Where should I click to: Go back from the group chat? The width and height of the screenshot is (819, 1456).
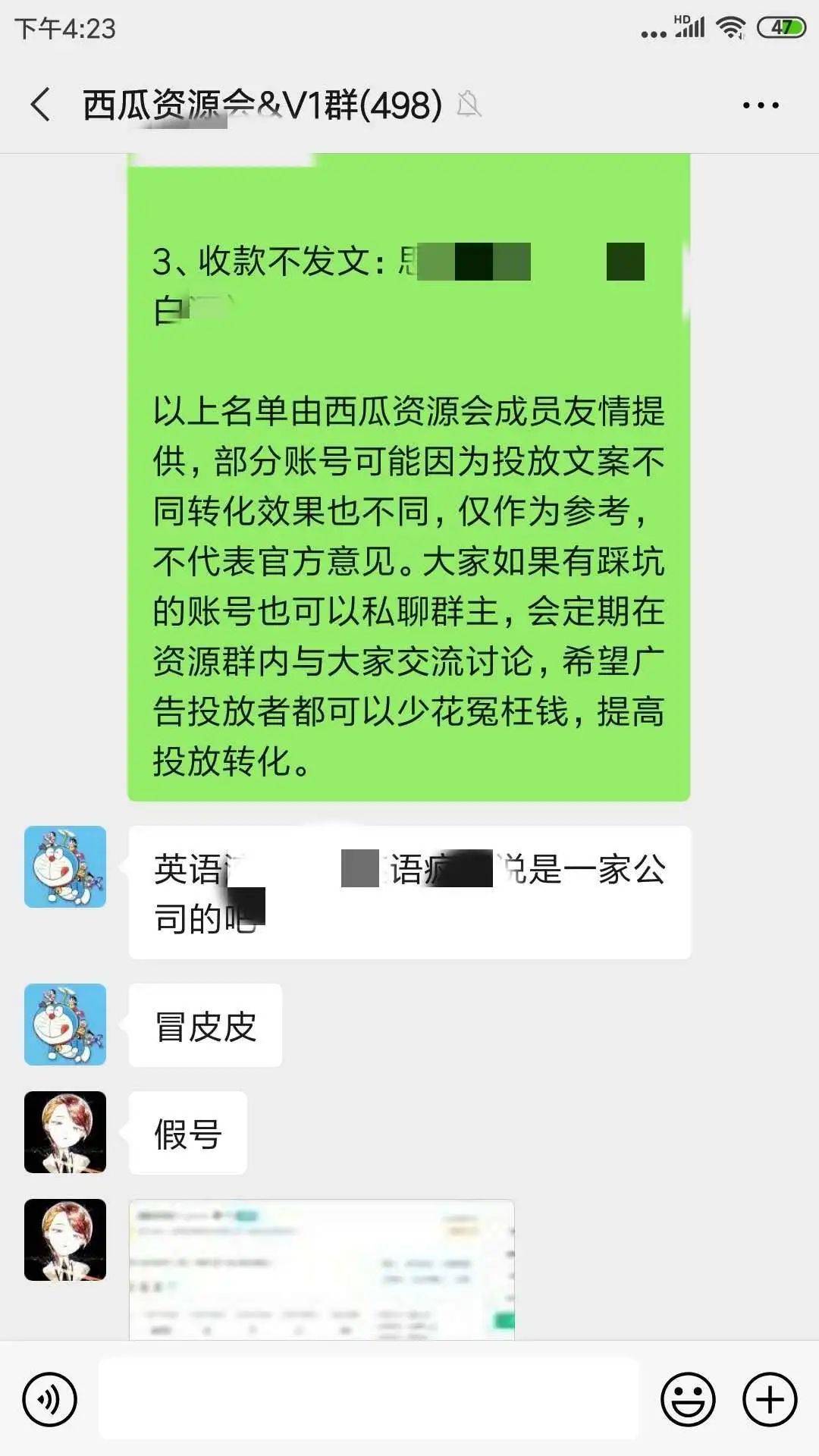(41, 105)
